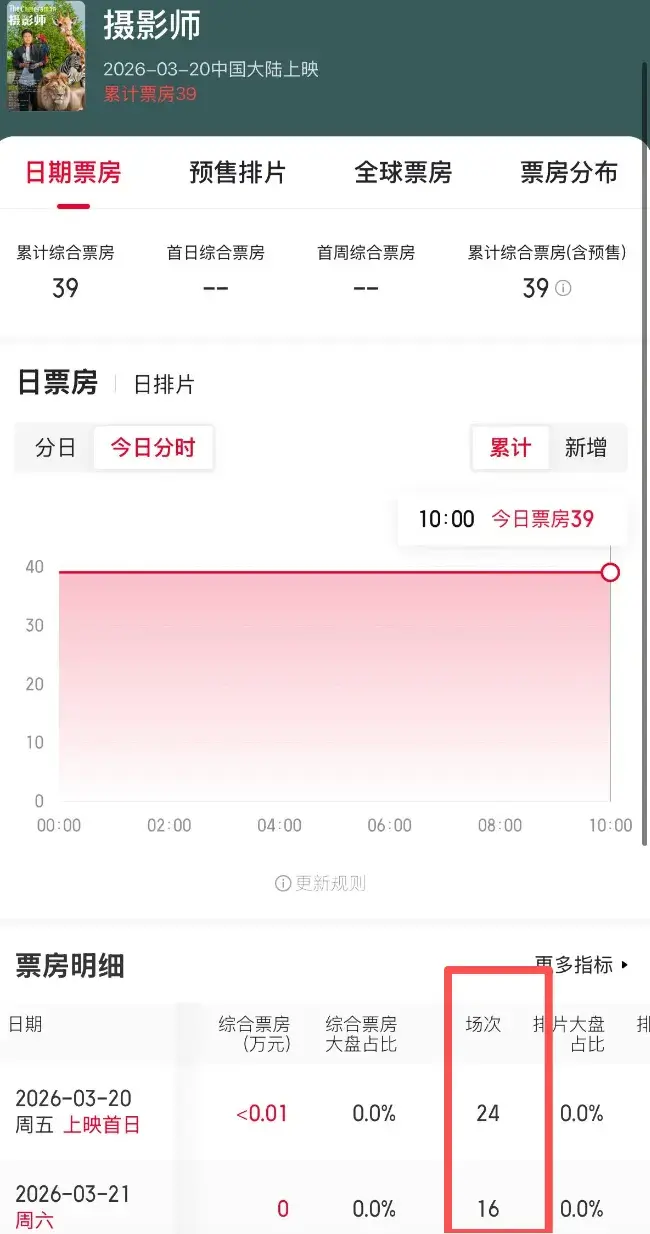
Task: Expand 更多指标 for more metrics
Action: pyautogui.click(x=582, y=965)
